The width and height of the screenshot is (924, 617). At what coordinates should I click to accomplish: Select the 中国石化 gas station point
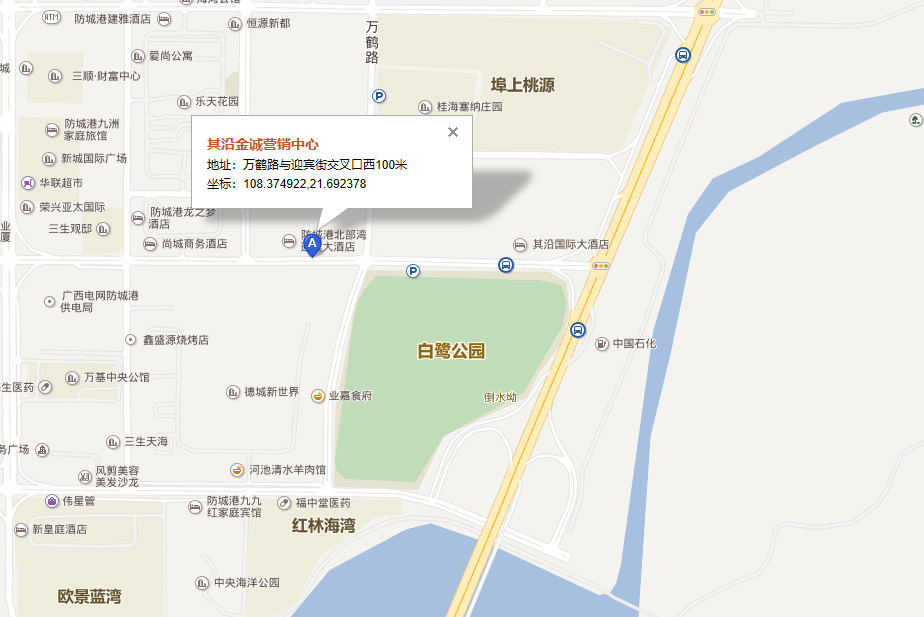coord(602,344)
